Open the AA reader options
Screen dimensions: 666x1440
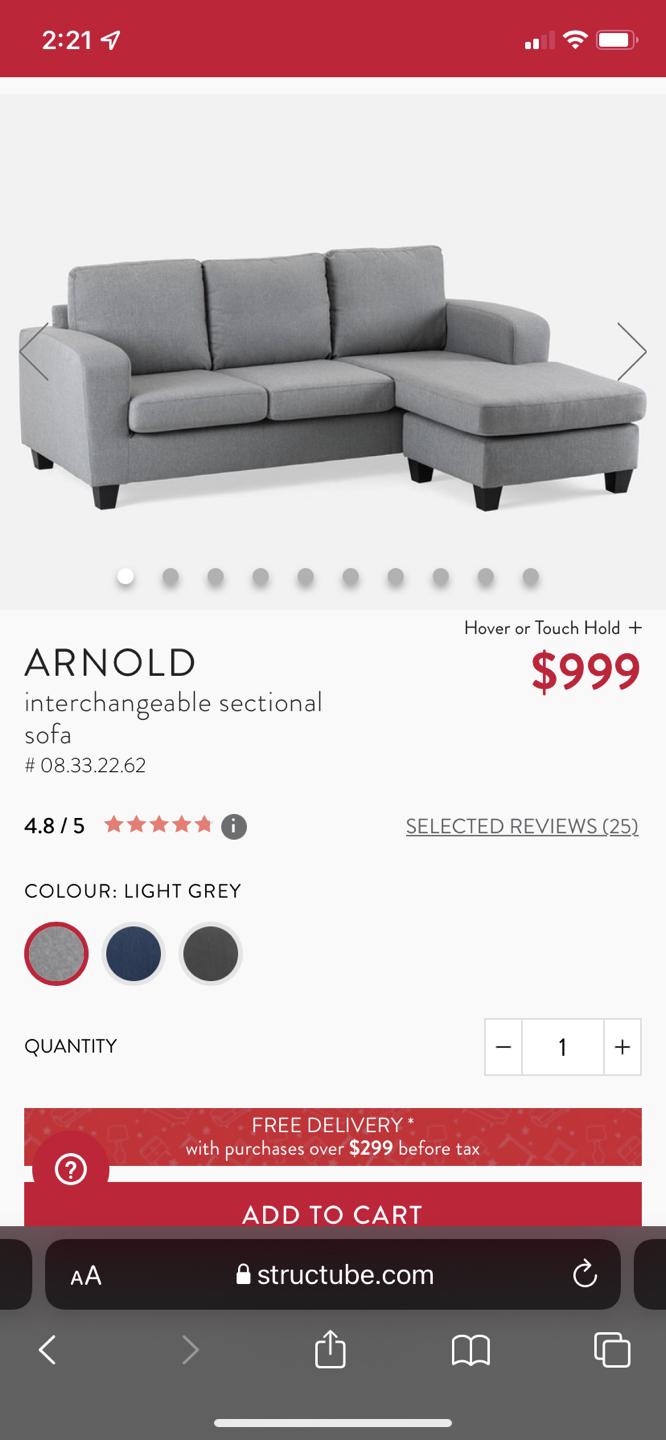pyautogui.click(x=86, y=1275)
